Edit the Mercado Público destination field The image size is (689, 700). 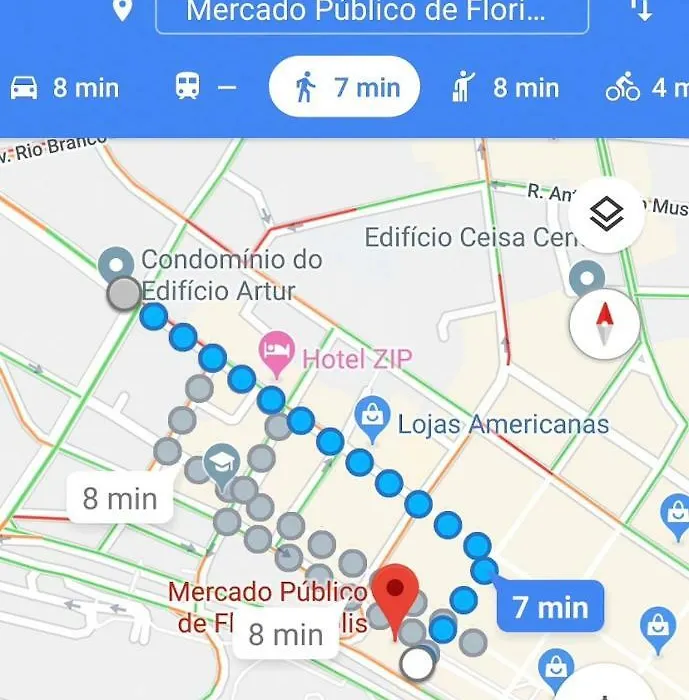(371, 13)
